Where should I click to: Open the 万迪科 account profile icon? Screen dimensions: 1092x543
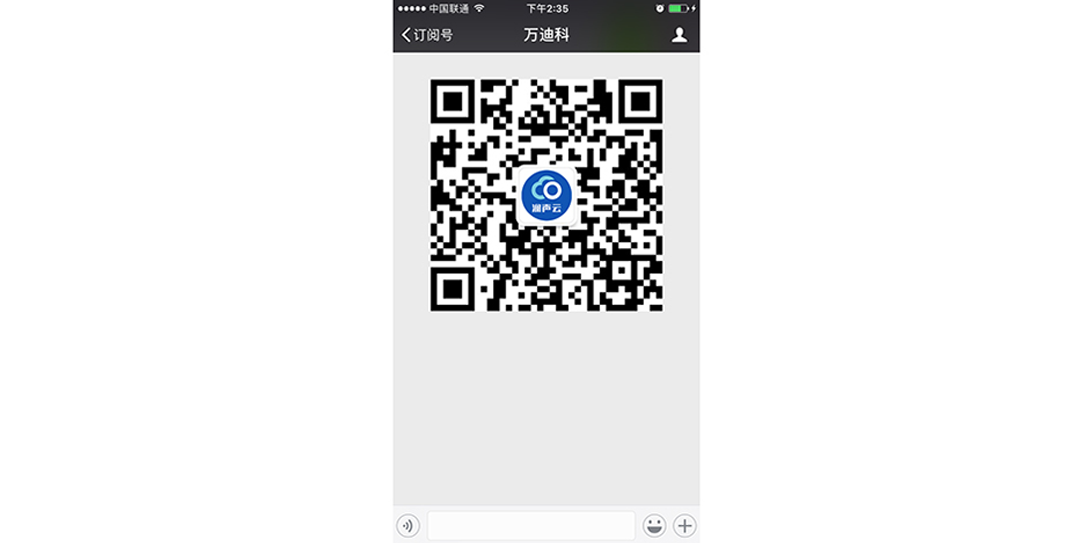(x=679, y=35)
